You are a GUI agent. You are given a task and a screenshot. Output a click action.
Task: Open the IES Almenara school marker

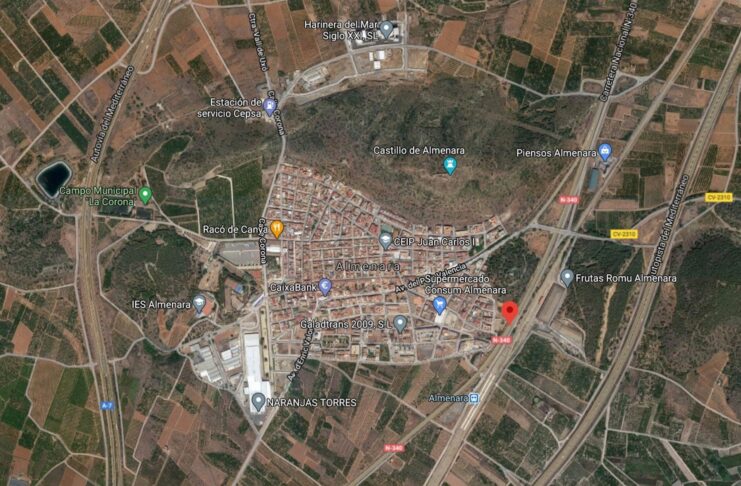(199, 303)
